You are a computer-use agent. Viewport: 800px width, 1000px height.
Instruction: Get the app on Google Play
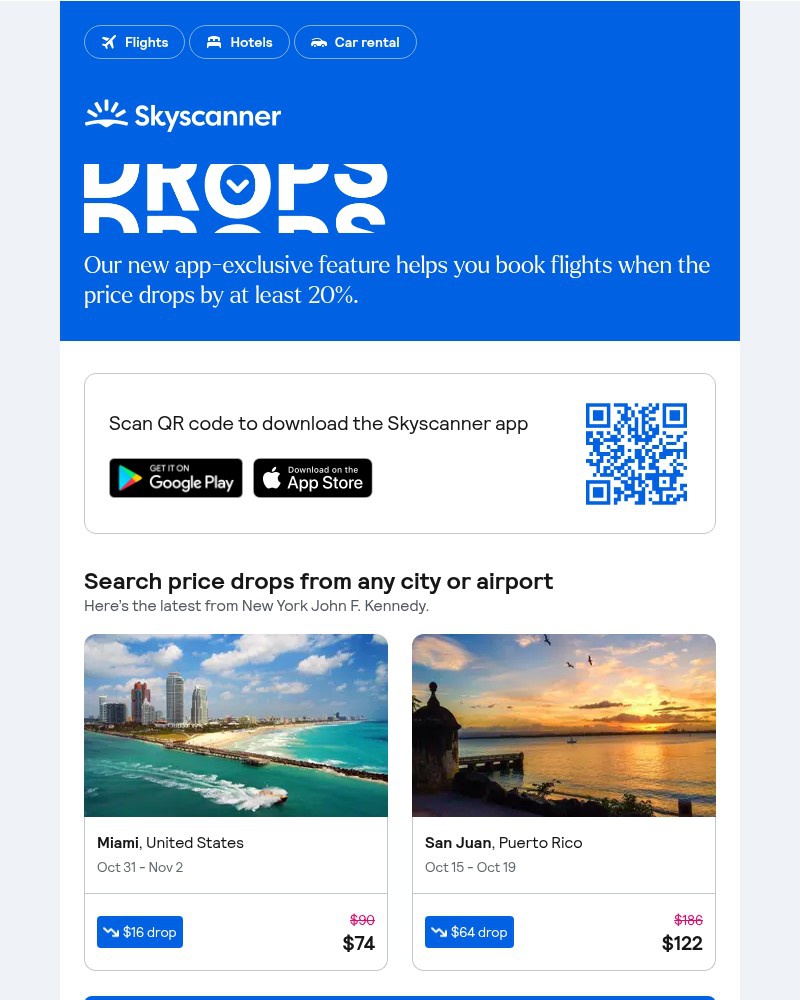[x=176, y=478]
